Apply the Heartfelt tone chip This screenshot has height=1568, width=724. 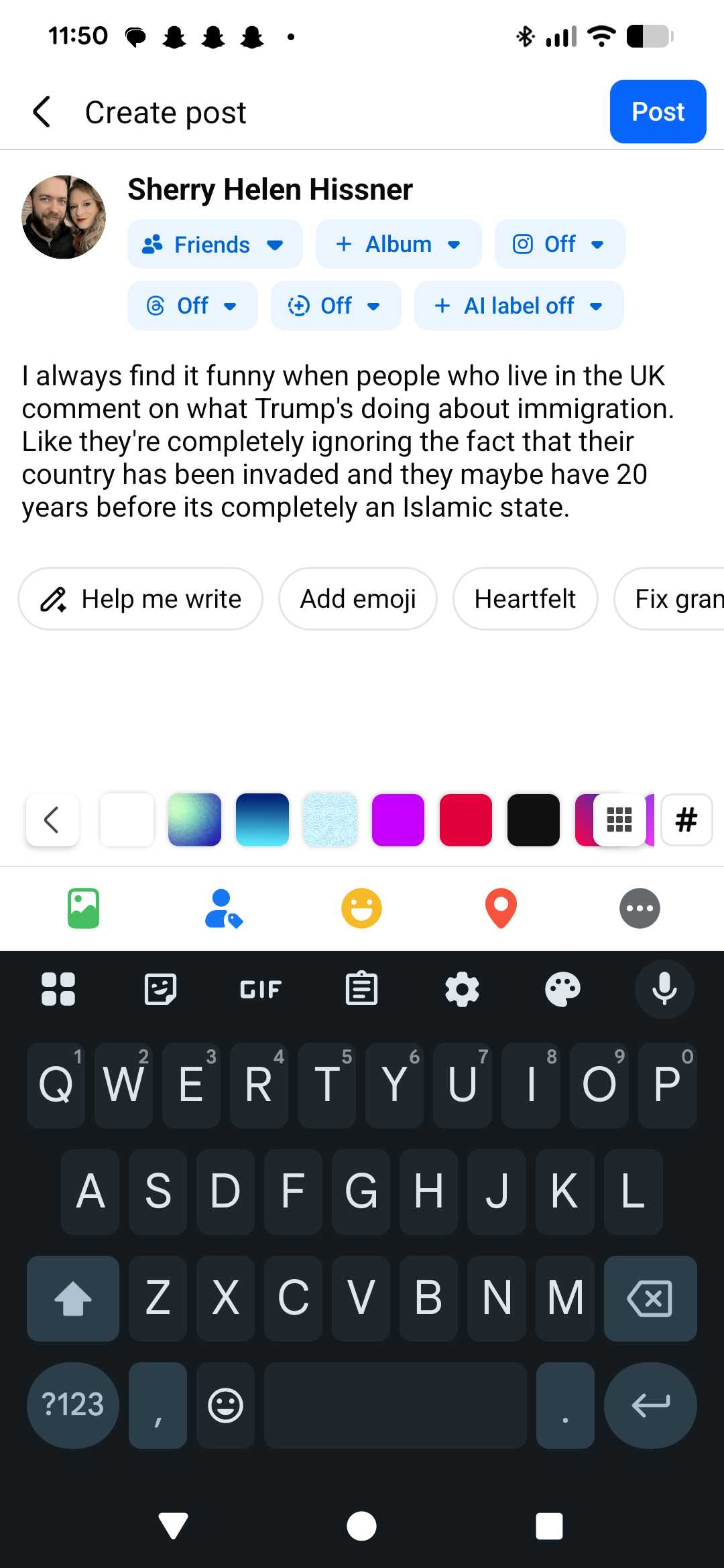coord(525,599)
